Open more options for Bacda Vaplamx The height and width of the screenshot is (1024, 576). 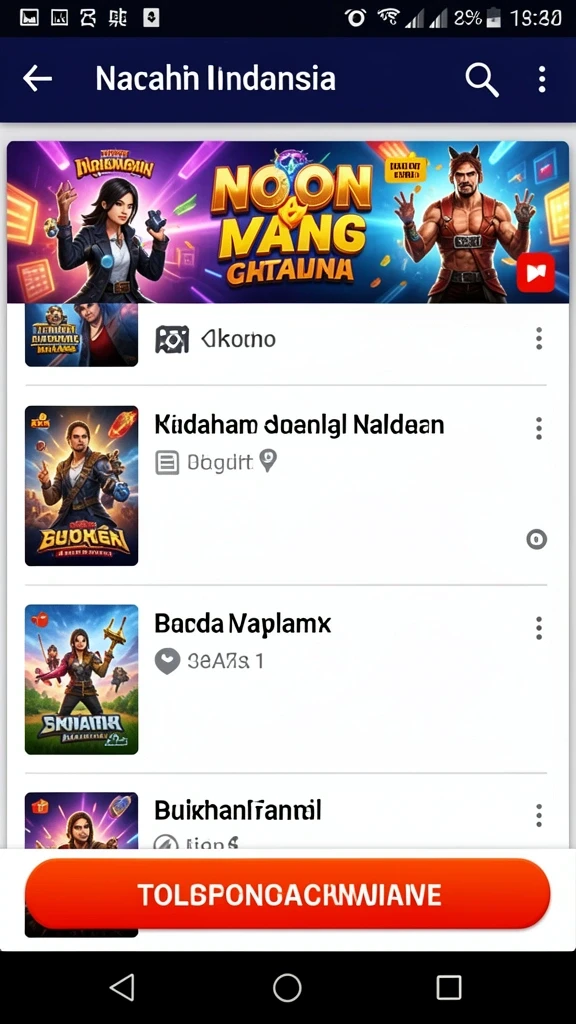point(539,628)
